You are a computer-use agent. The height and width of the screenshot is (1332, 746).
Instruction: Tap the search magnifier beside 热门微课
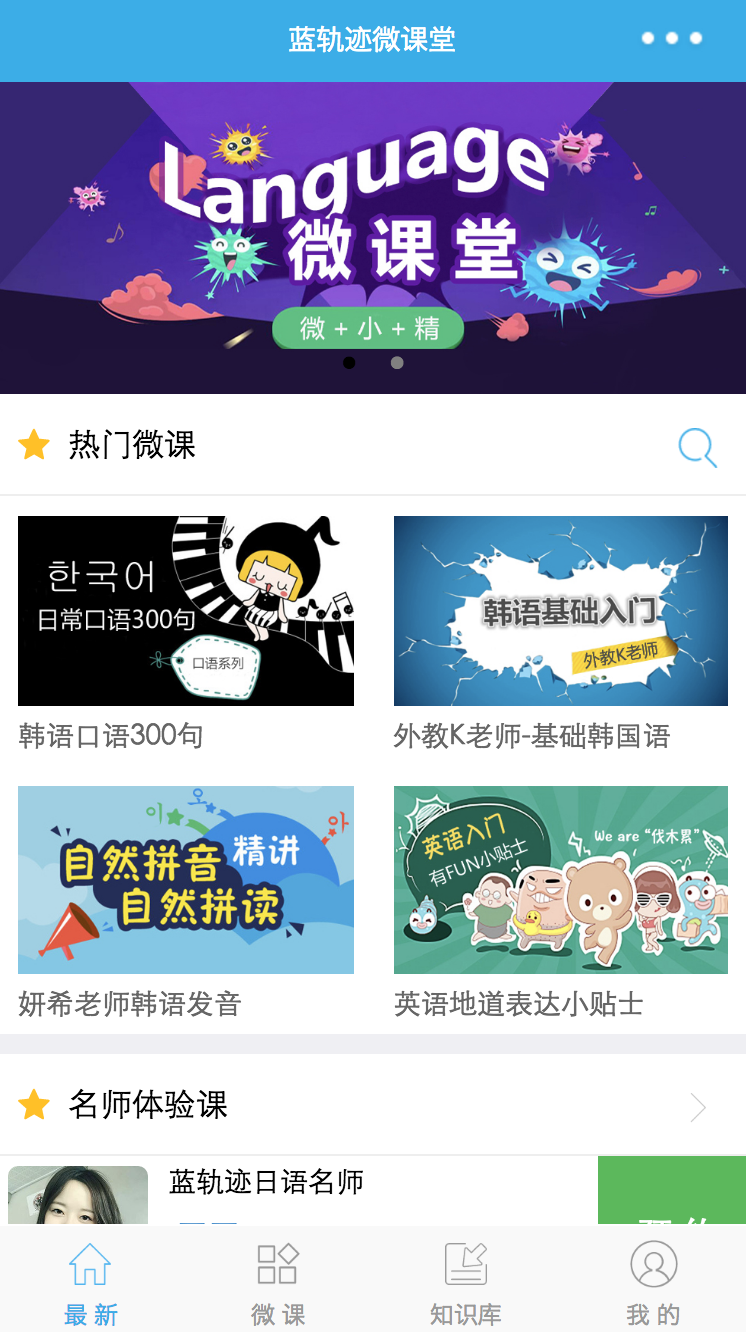click(x=697, y=447)
